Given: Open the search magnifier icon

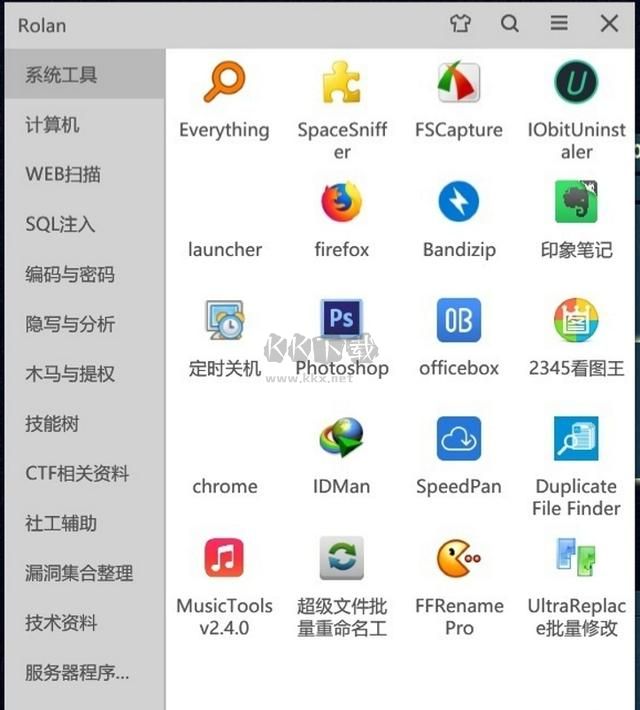Looking at the screenshot, I should [510, 23].
